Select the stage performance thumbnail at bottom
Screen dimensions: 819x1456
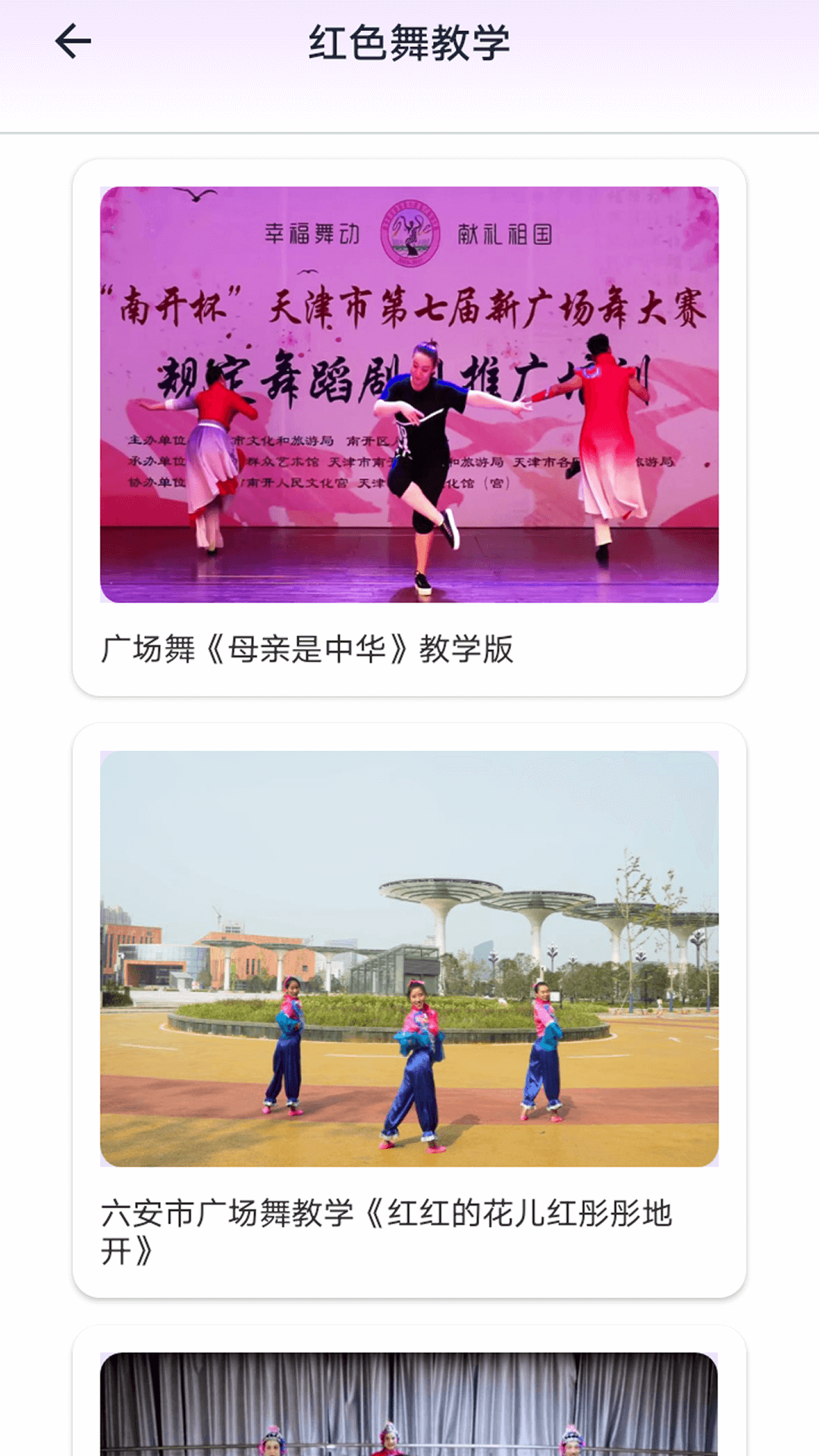coord(409,1410)
